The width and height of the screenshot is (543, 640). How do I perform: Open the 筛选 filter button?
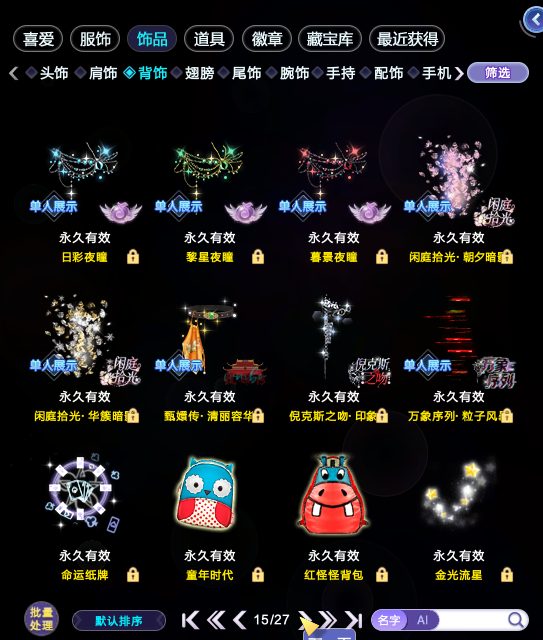coord(498,73)
